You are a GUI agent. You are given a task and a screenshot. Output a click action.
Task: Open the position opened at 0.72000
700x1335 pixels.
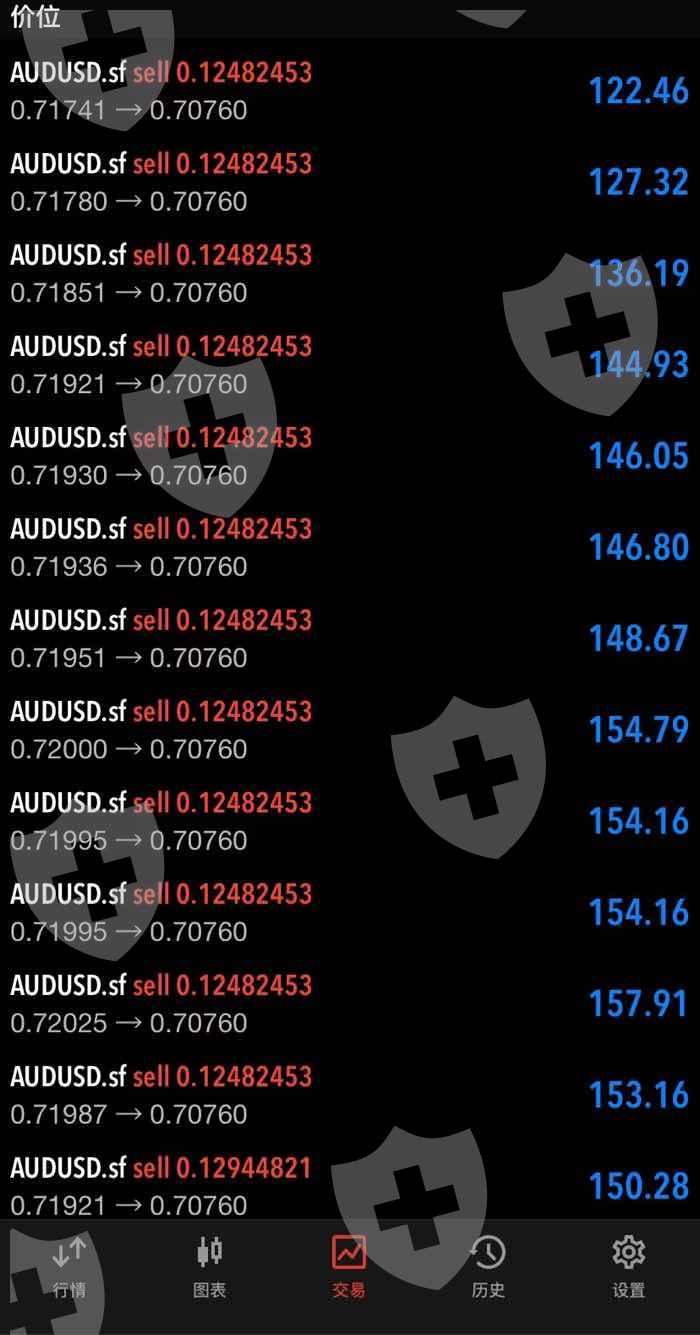(350, 730)
